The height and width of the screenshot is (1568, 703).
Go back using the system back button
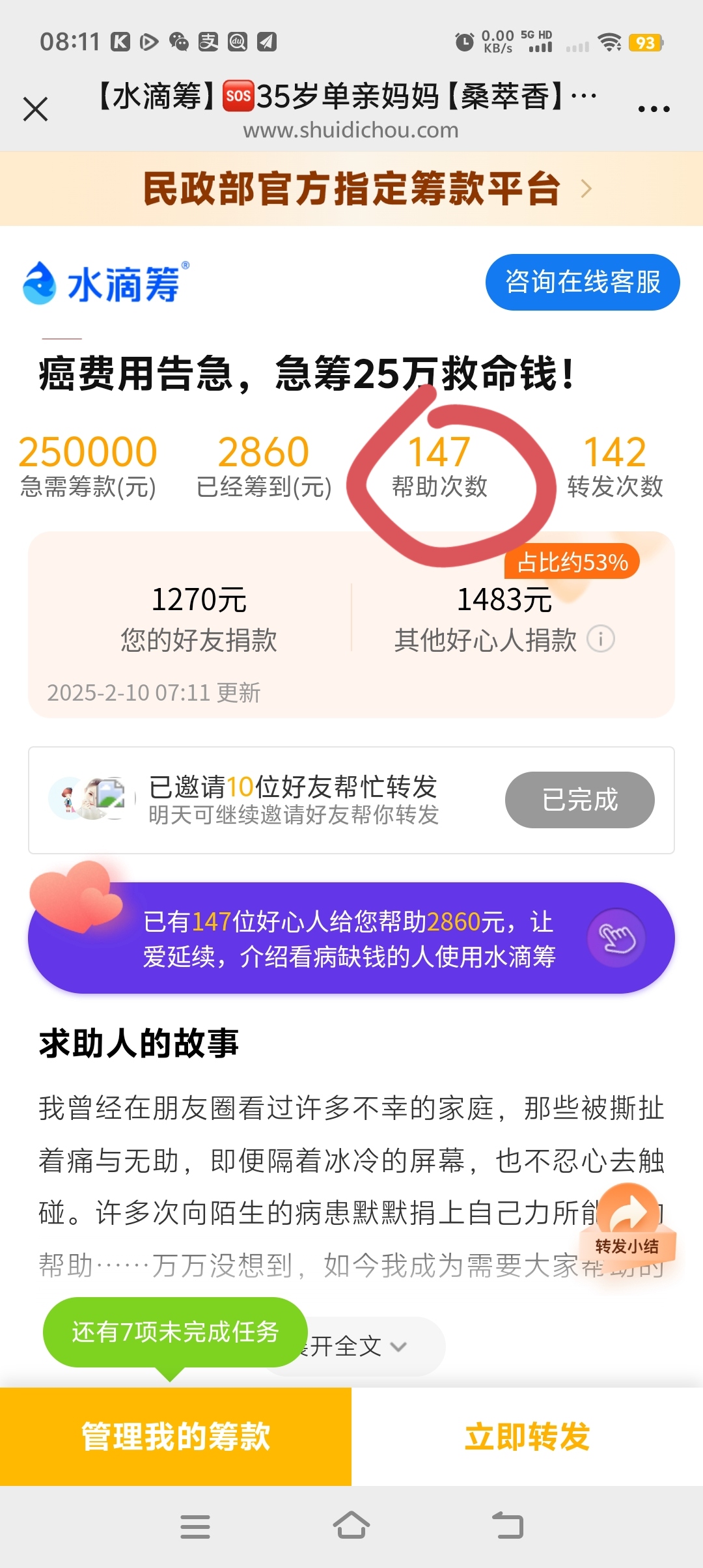(508, 1526)
